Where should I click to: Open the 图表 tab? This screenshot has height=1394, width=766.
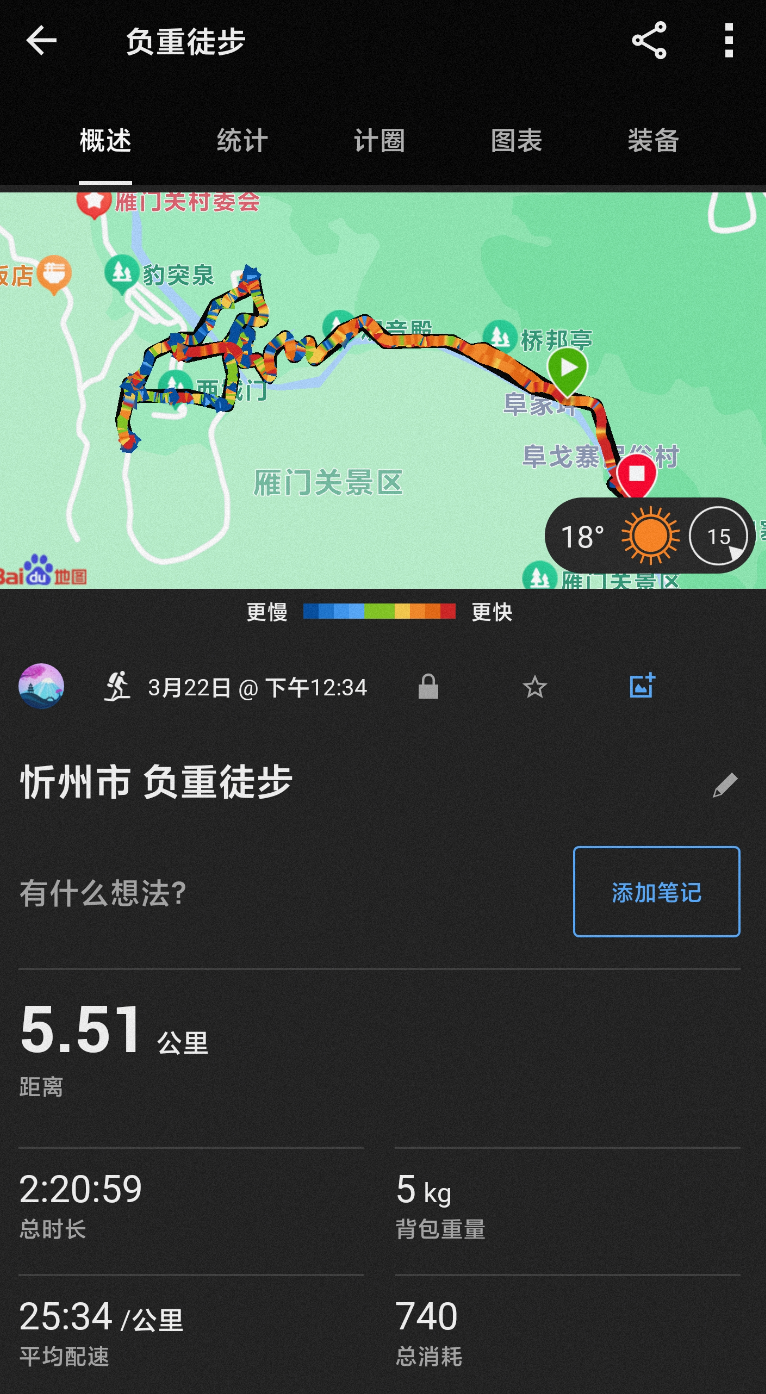[x=516, y=140]
